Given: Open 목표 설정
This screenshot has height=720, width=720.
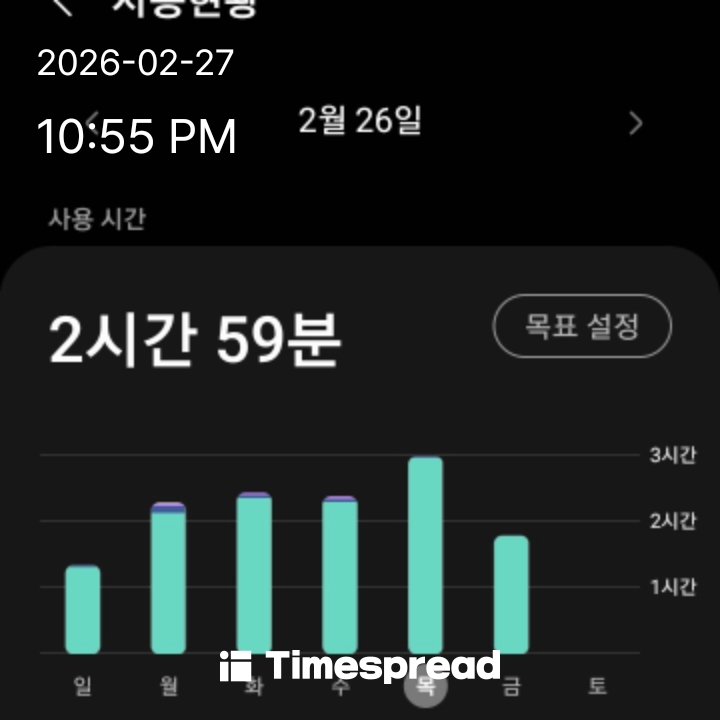Looking at the screenshot, I should point(582,326).
